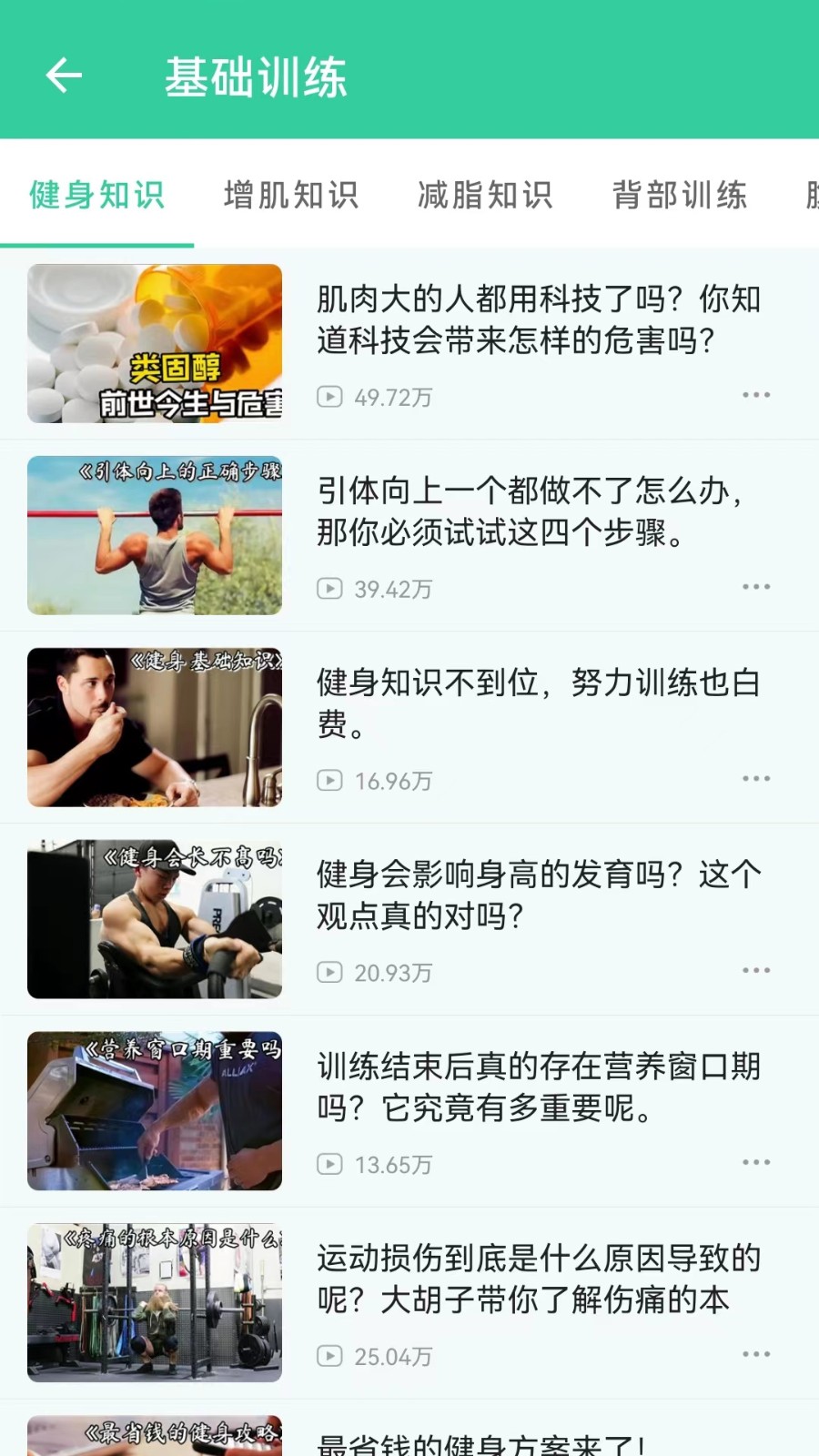Open more options for 肌肉大的人都用科技了吗 video
Viewport: 819px width, 1456px height.
[x=756, y=395]
